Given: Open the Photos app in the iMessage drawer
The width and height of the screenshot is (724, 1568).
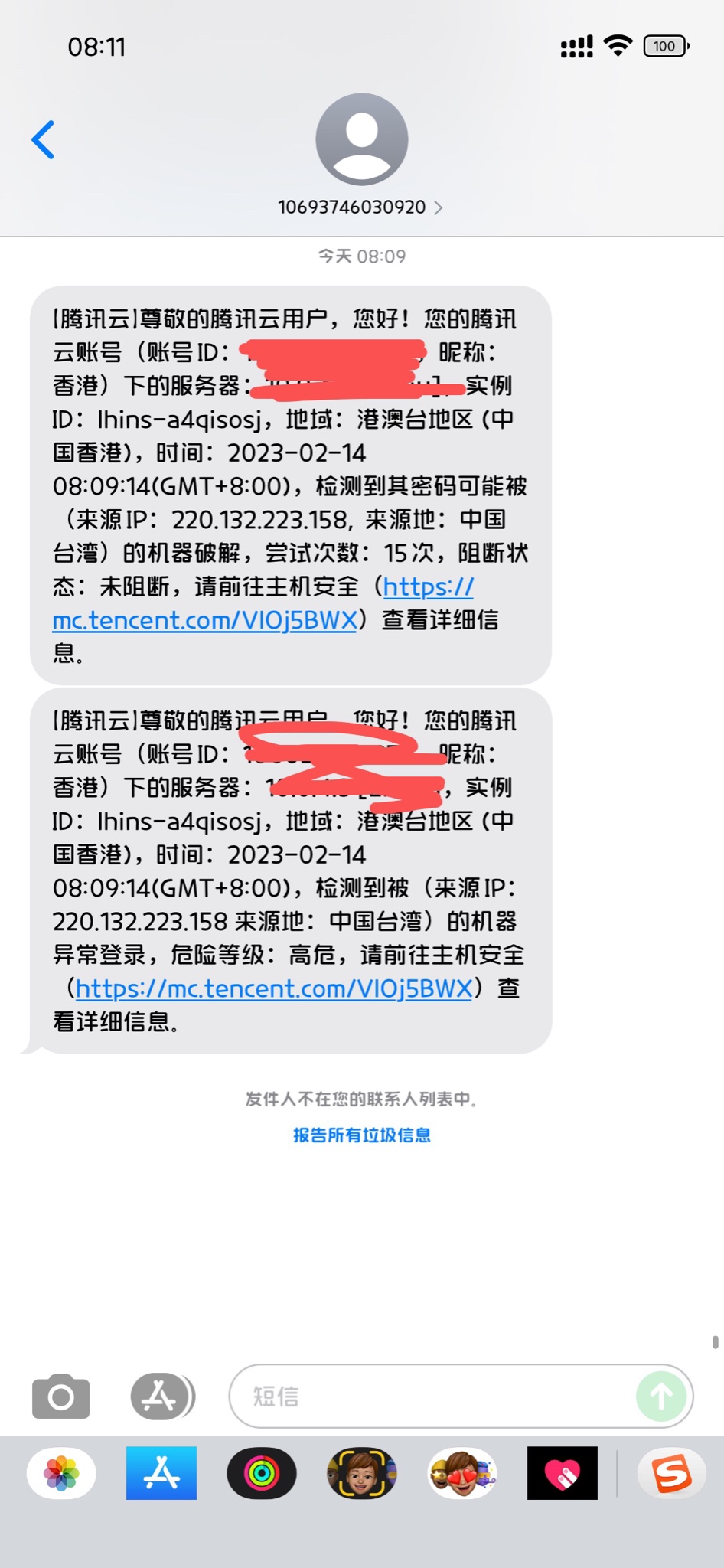Looking at the screenshot, I should [x=61, y=1473].
